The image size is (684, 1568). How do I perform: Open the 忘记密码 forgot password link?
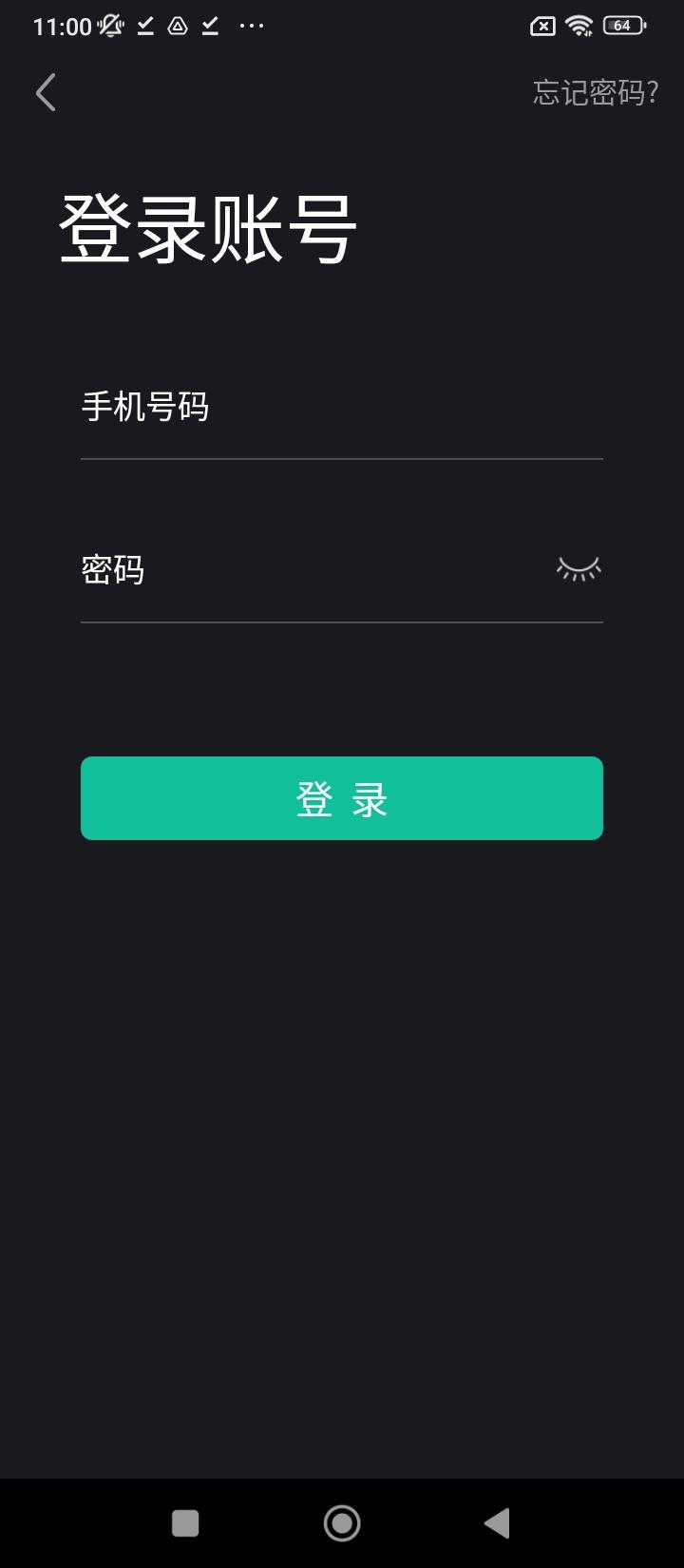(594, 92)
